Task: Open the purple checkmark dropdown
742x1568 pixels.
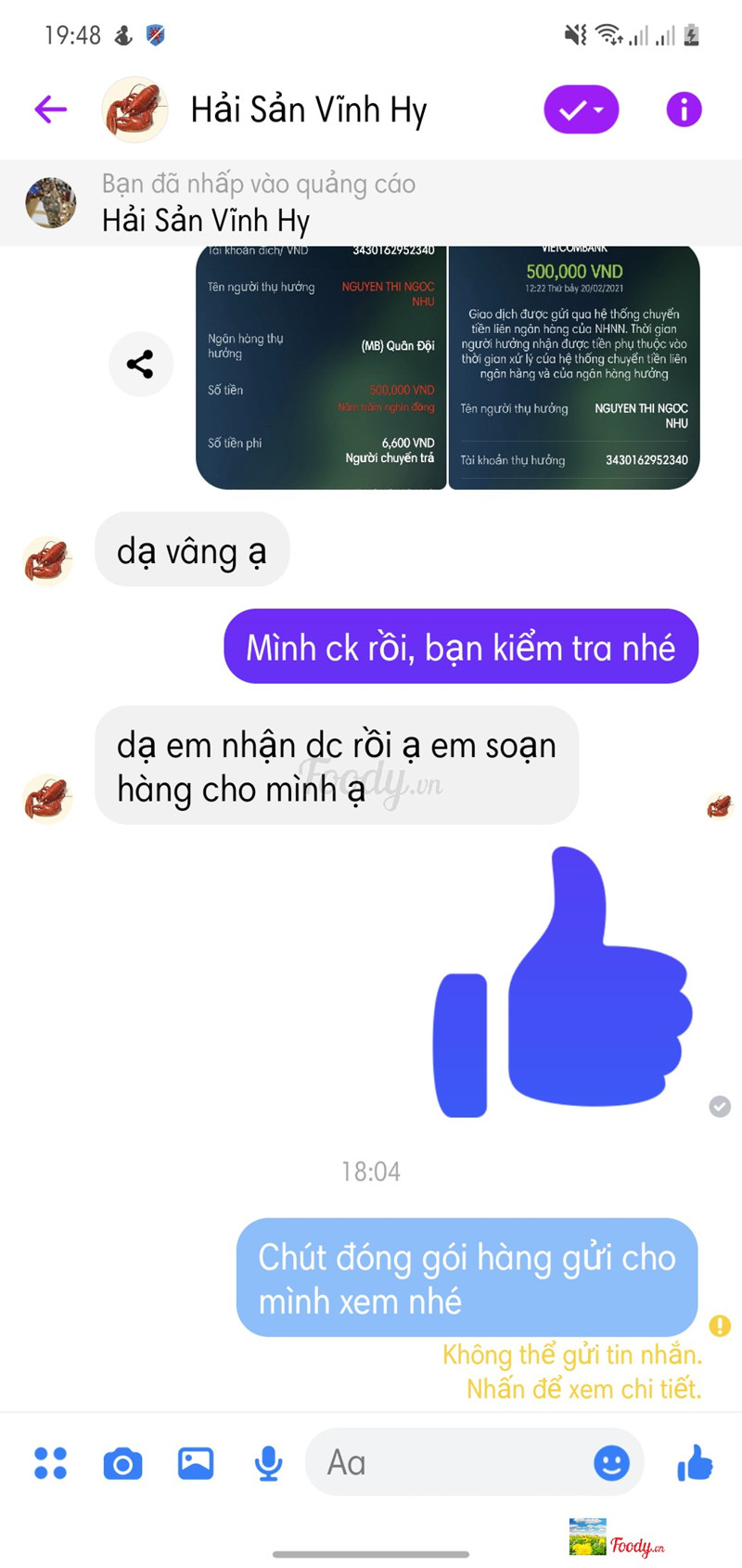Action: (x=581, y=109)
